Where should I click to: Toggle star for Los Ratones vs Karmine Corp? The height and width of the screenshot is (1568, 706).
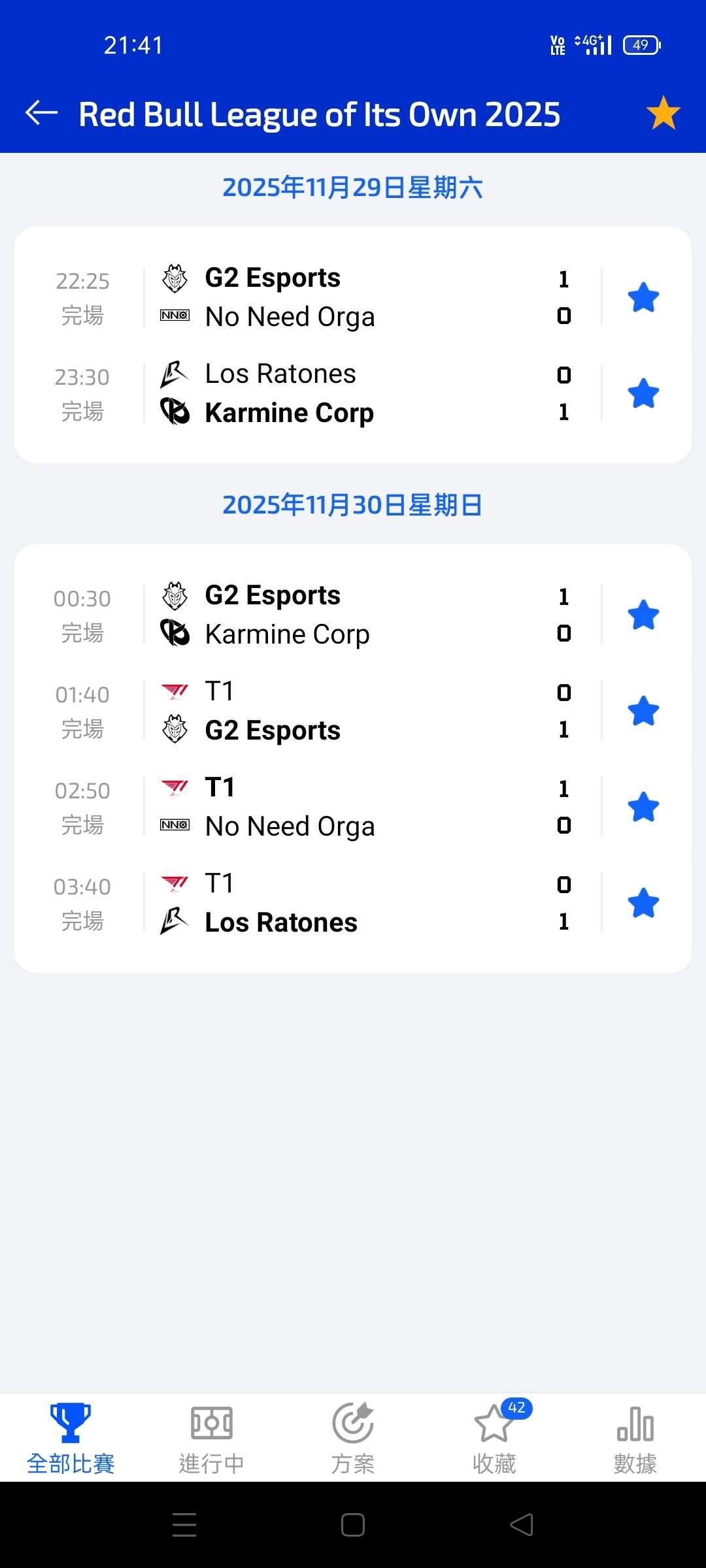click(643, 394)
